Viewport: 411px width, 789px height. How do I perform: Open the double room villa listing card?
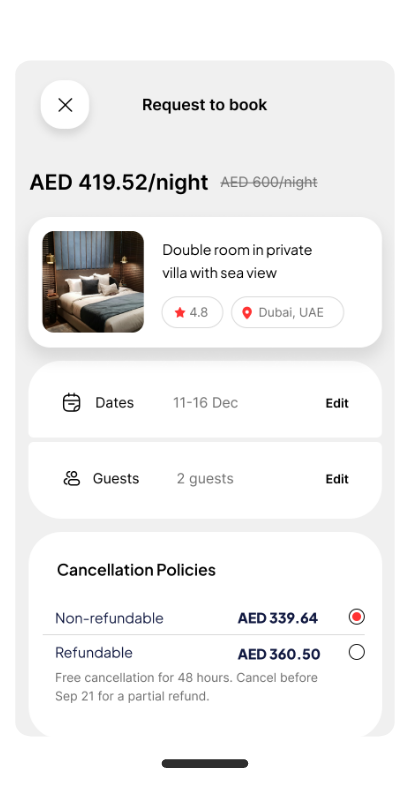tap(205, 282)
